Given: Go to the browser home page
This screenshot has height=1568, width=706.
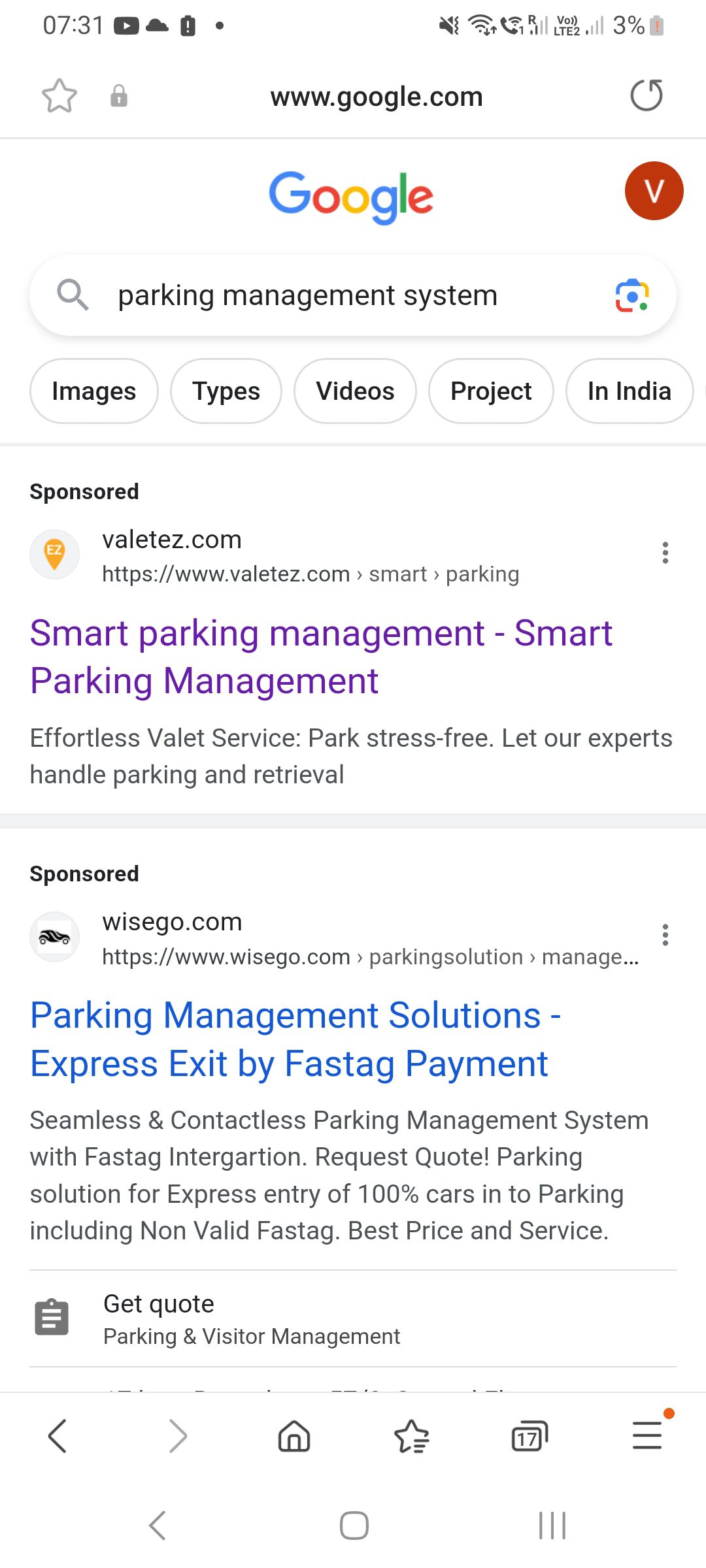Looking at the screenshot, I should pyautogui.click(x=294, y=1436).
